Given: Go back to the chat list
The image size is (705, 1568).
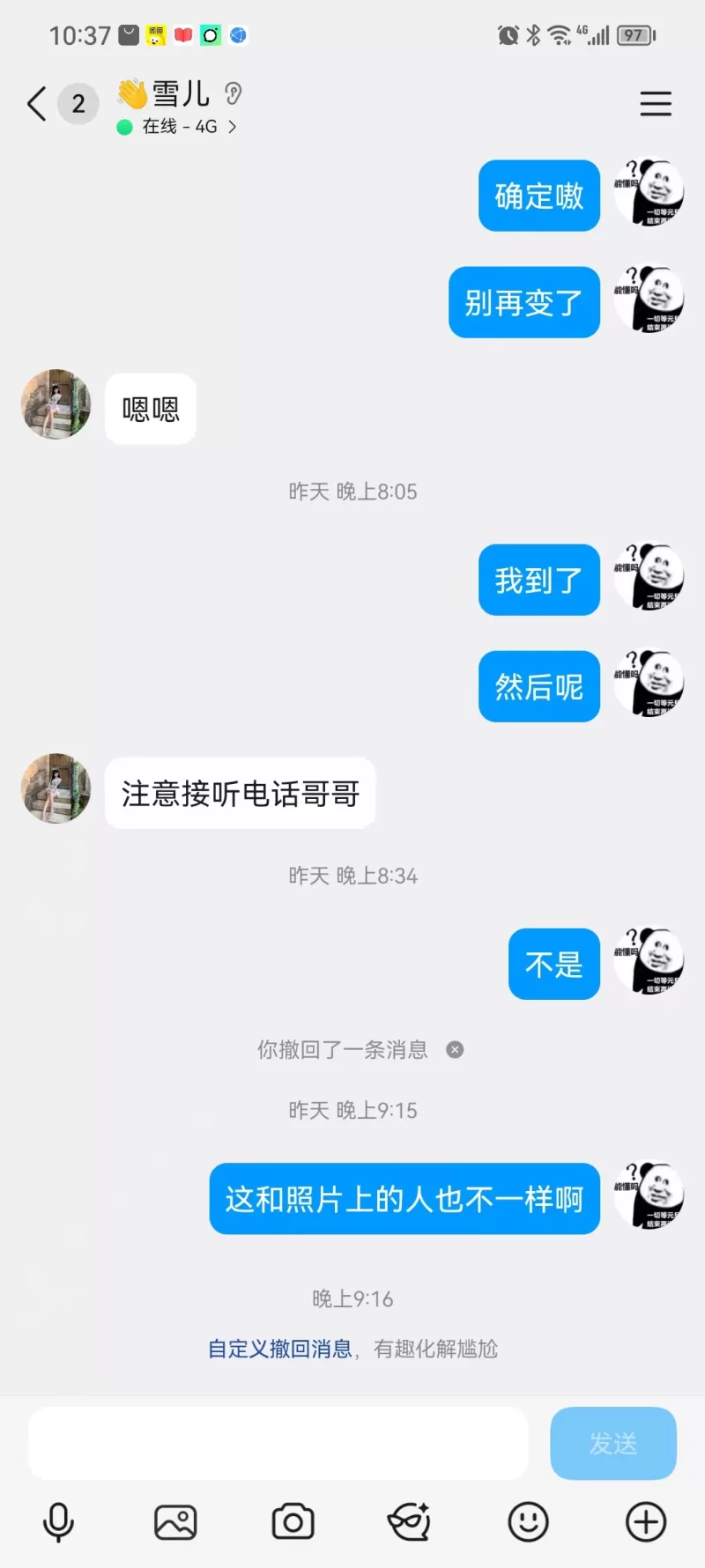Looking at the screenshot, I should pyautogui.click(x=37, y=104).
